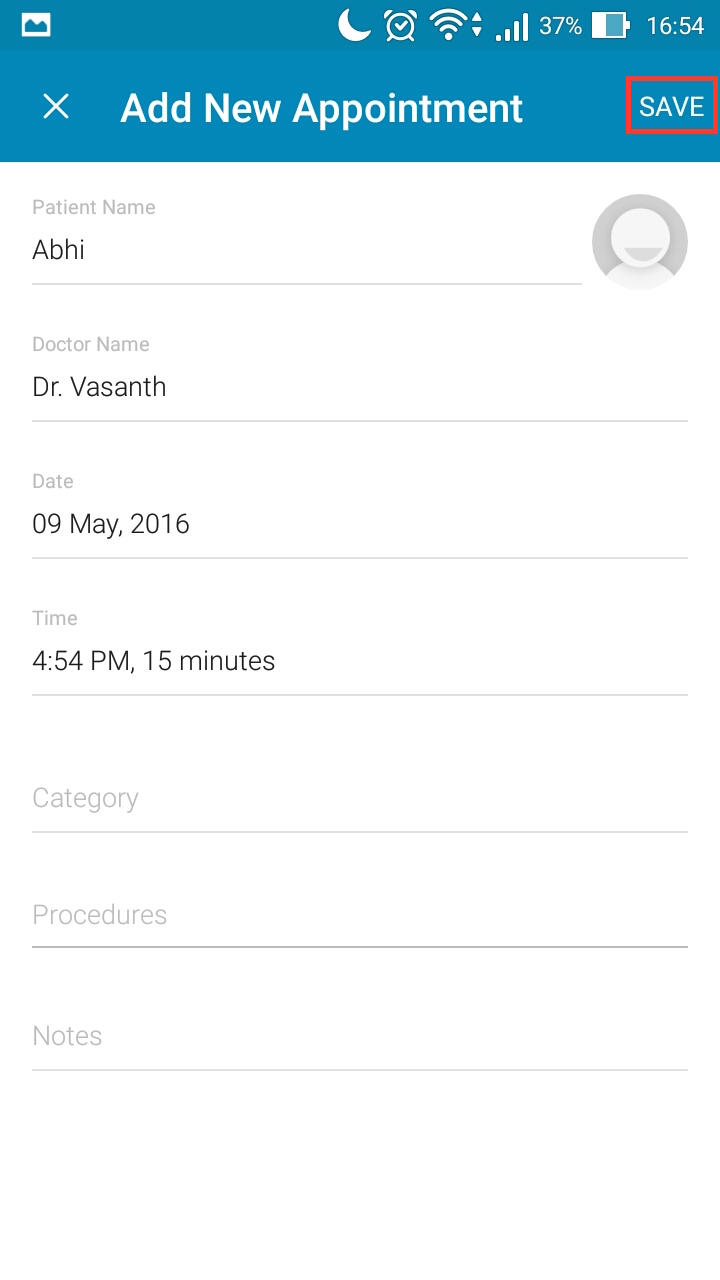Tap the X to discard the appointment
Image resolution: width=720 pixels, height=1280 pixels.
pyautogui.click(x=55, y=107)
